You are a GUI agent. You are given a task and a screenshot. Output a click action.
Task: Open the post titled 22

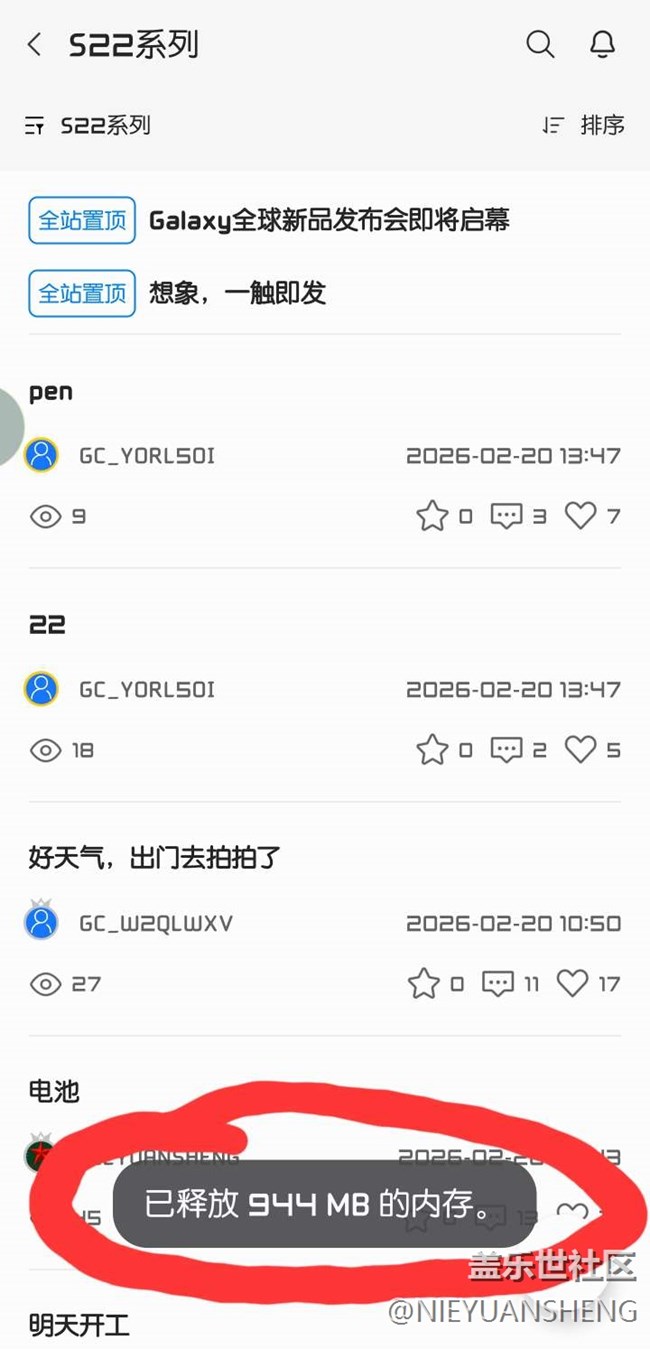47,625
